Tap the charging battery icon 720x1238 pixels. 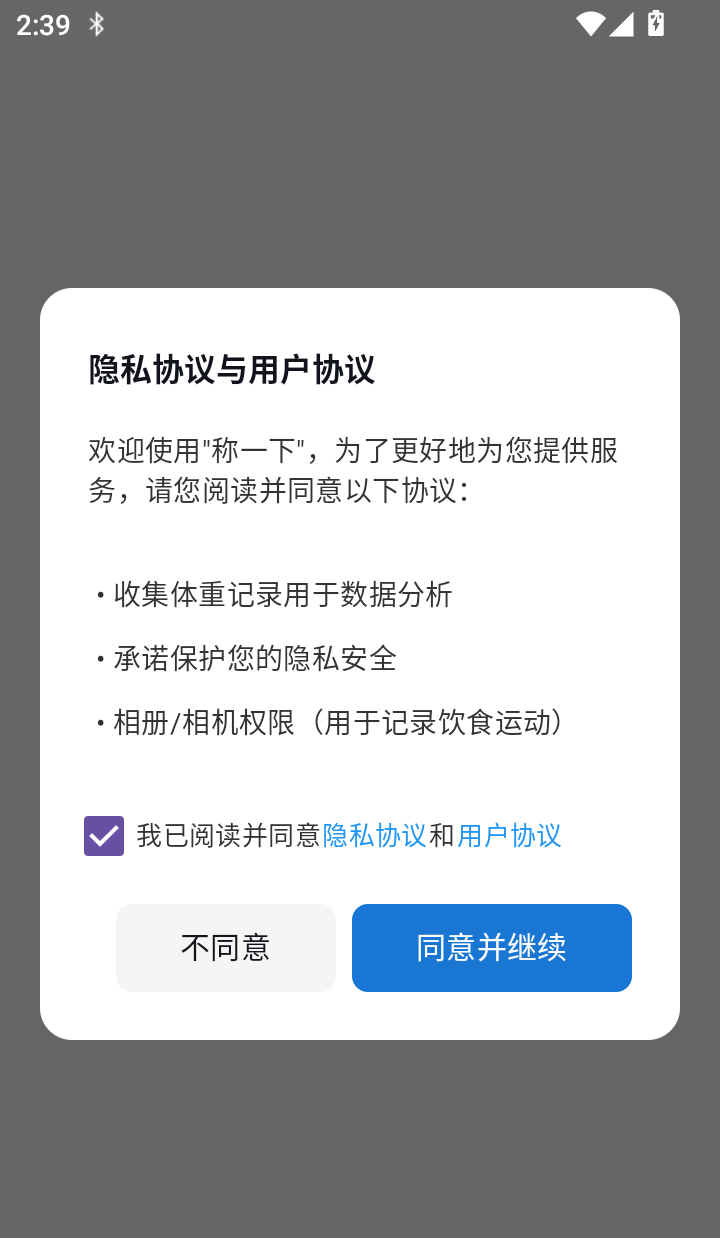pos(657,24)
